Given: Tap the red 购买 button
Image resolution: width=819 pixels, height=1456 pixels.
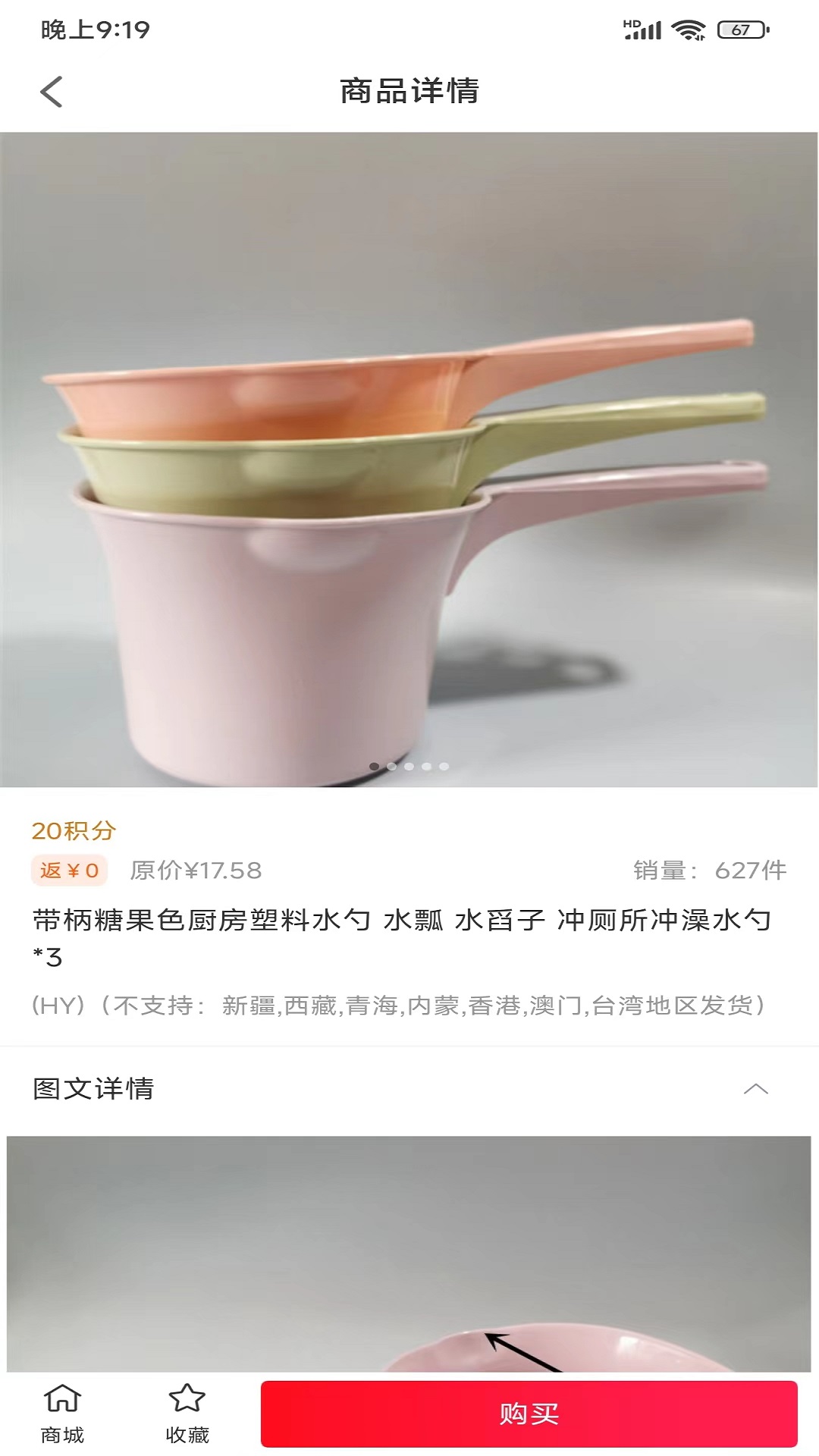Looking at the screenshot, I should [529, 1414].
